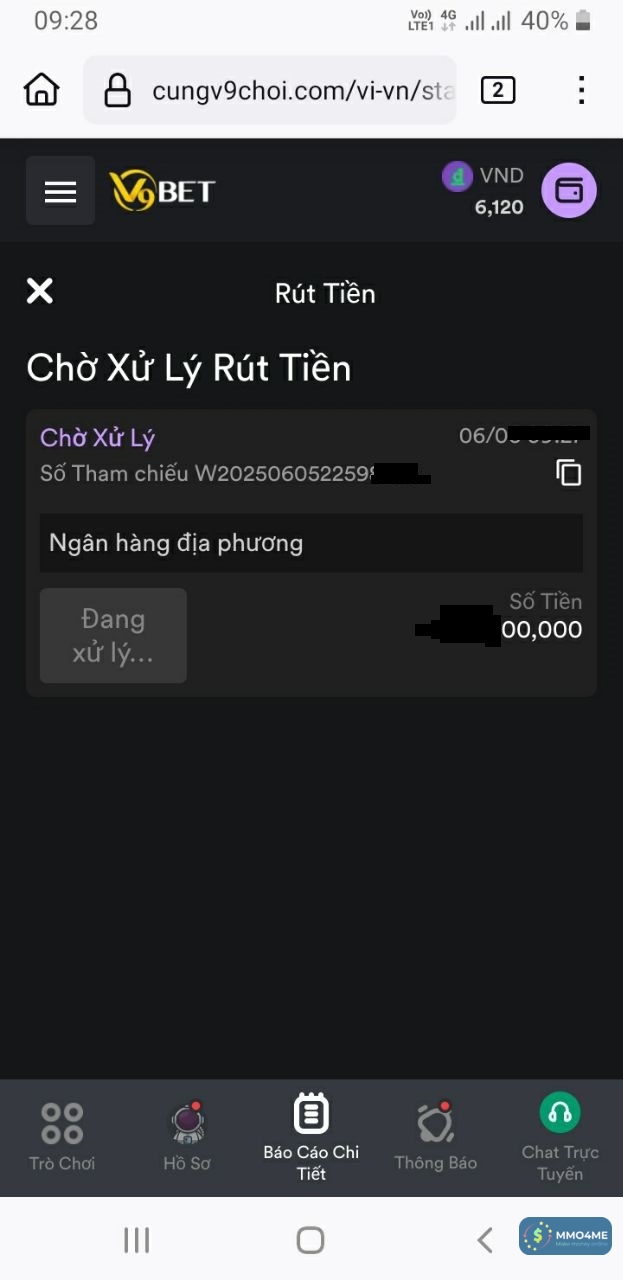Open the hamburger drawer menu
Viewport: 623px width, 1280px height.
[x=61, y=191]
